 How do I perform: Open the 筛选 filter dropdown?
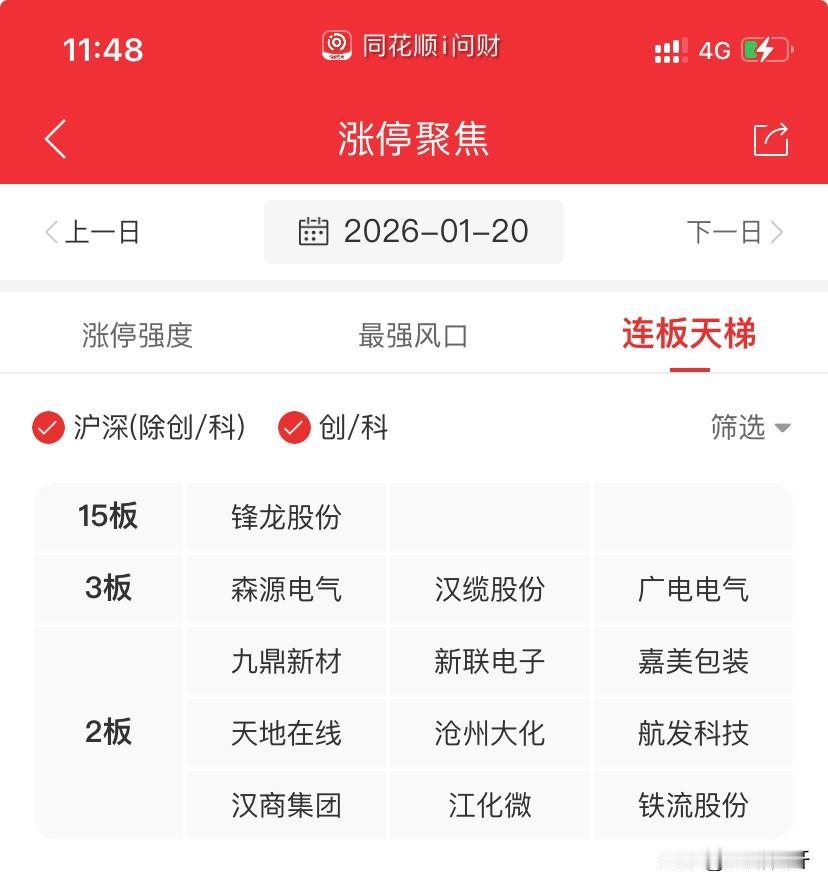click(740, 428)
